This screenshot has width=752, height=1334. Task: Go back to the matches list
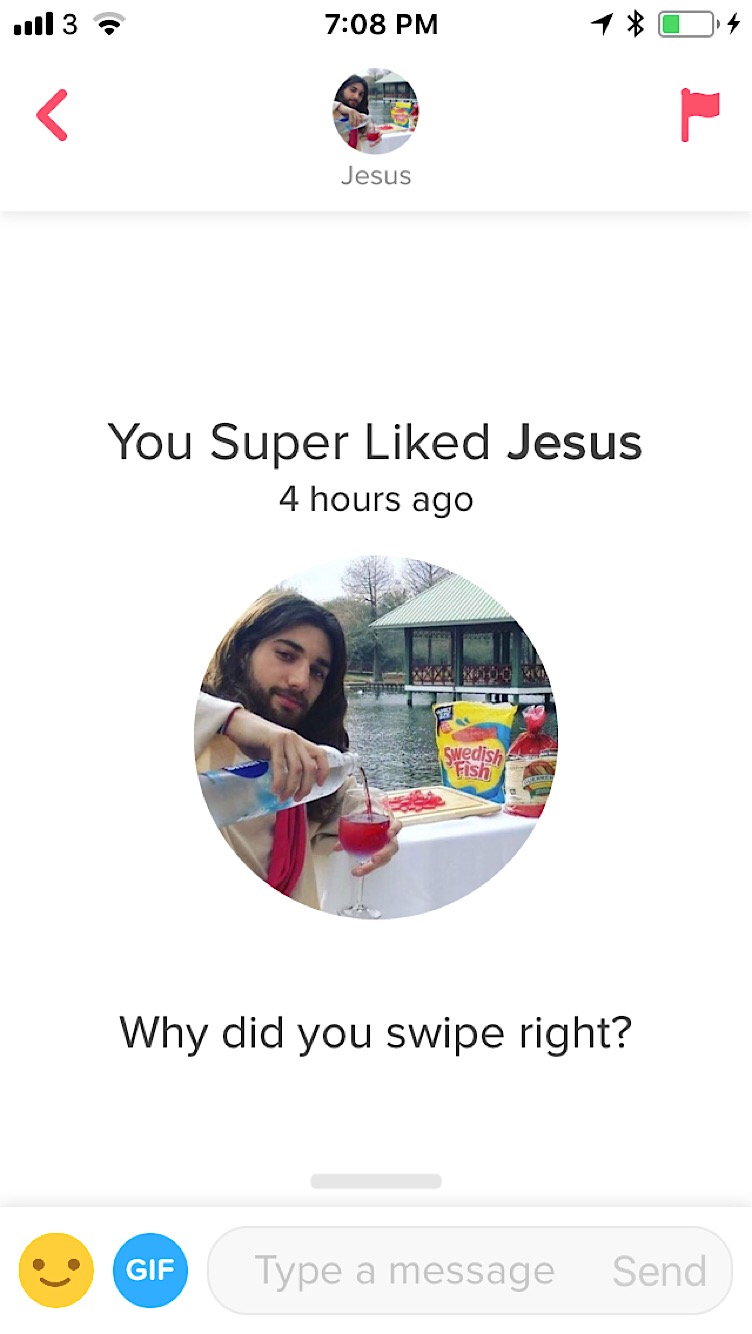[x=52, y=115]
